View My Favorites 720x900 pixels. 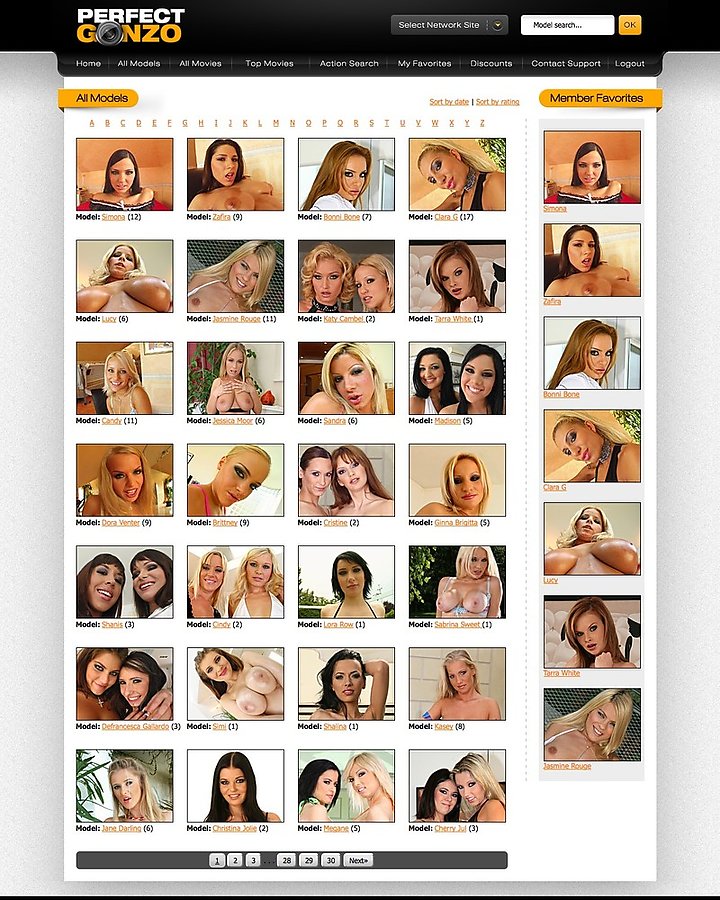click(x=424, y=63)
